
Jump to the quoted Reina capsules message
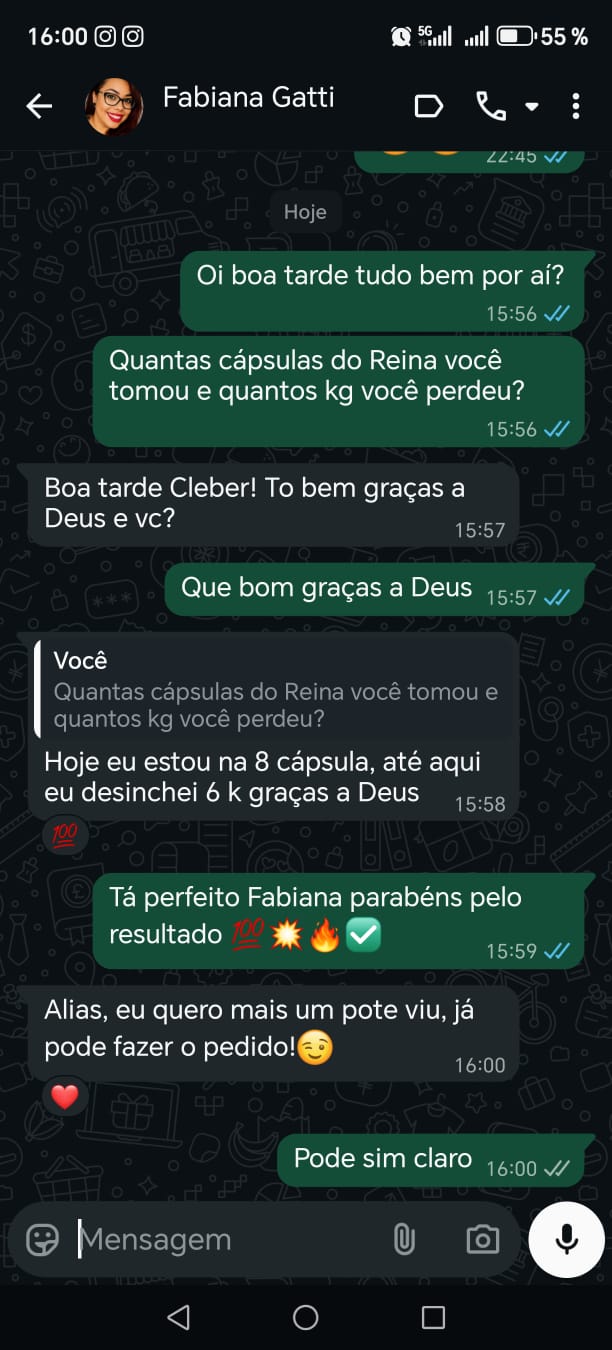[275, 690]
